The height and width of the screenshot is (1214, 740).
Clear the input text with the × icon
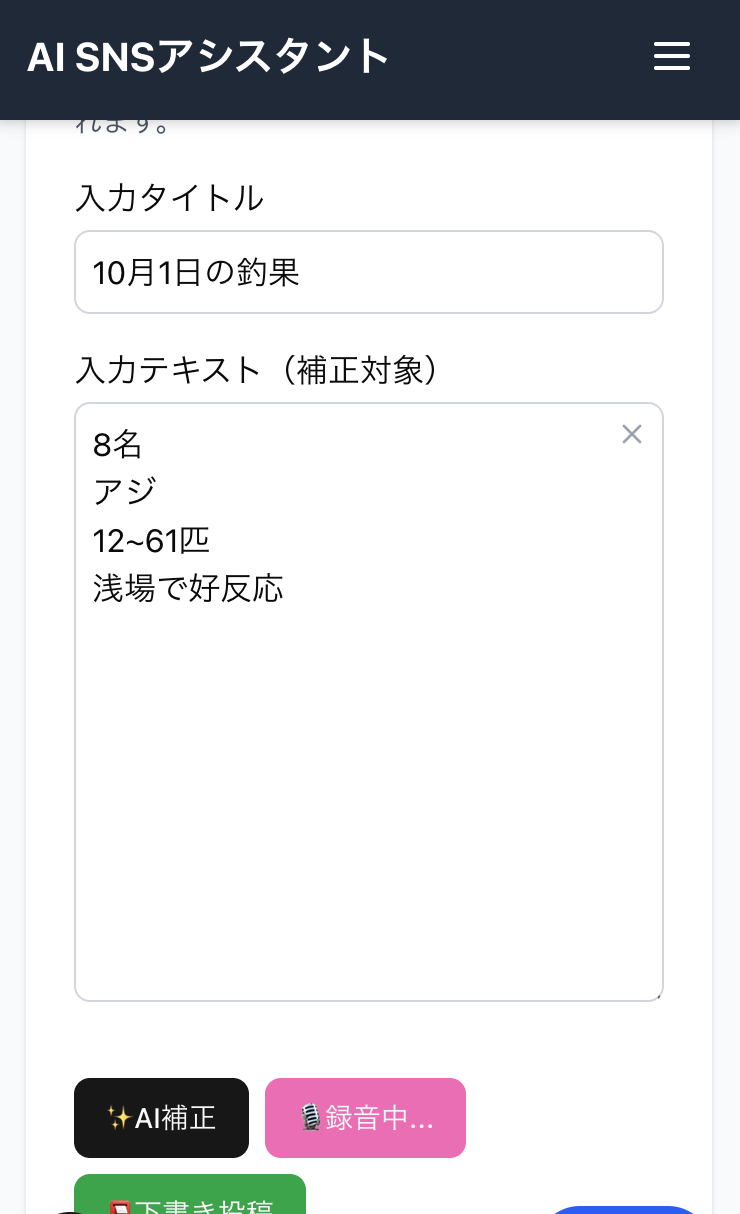631,434
